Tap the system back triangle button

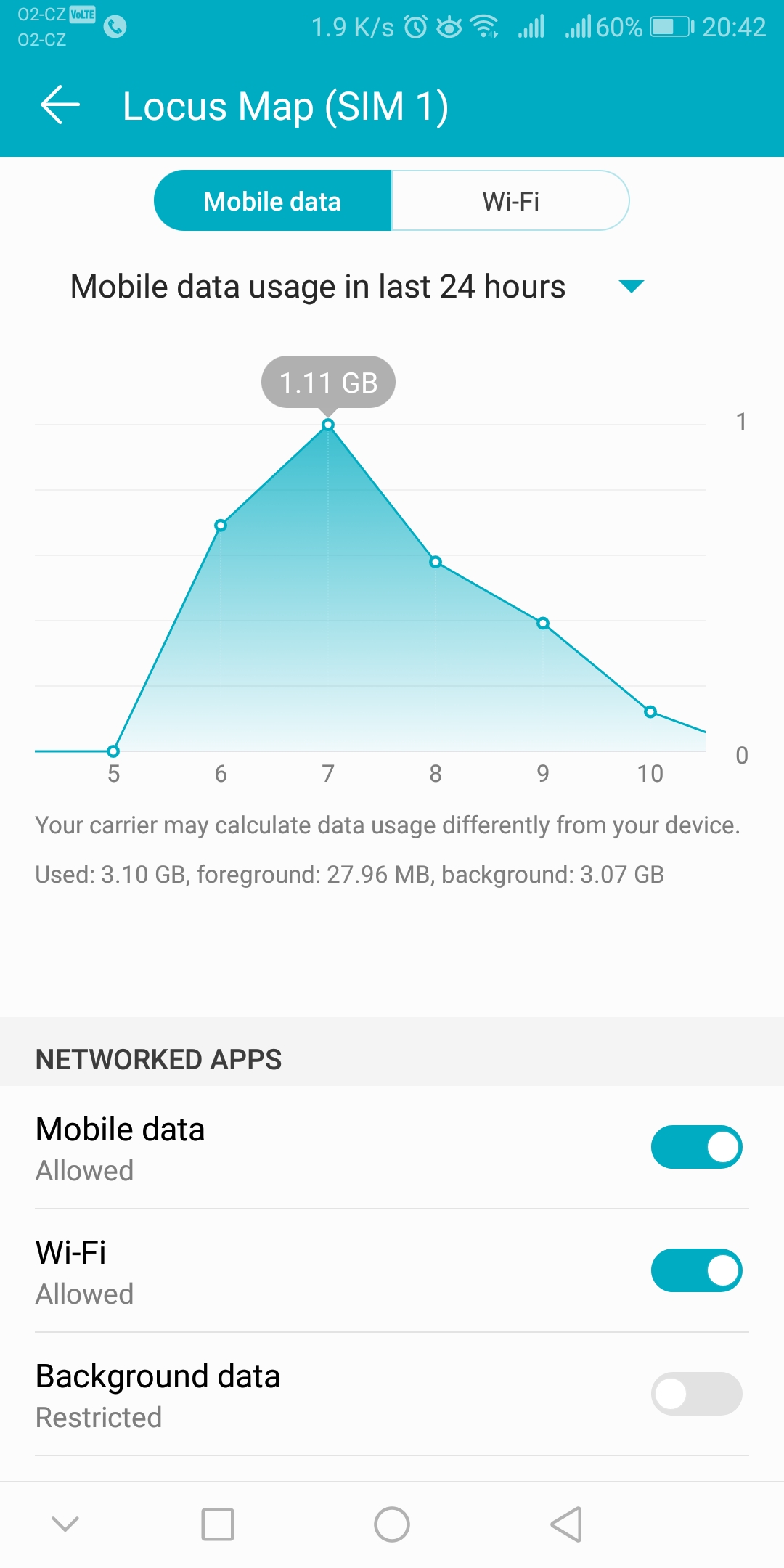tap(566, 1524)
